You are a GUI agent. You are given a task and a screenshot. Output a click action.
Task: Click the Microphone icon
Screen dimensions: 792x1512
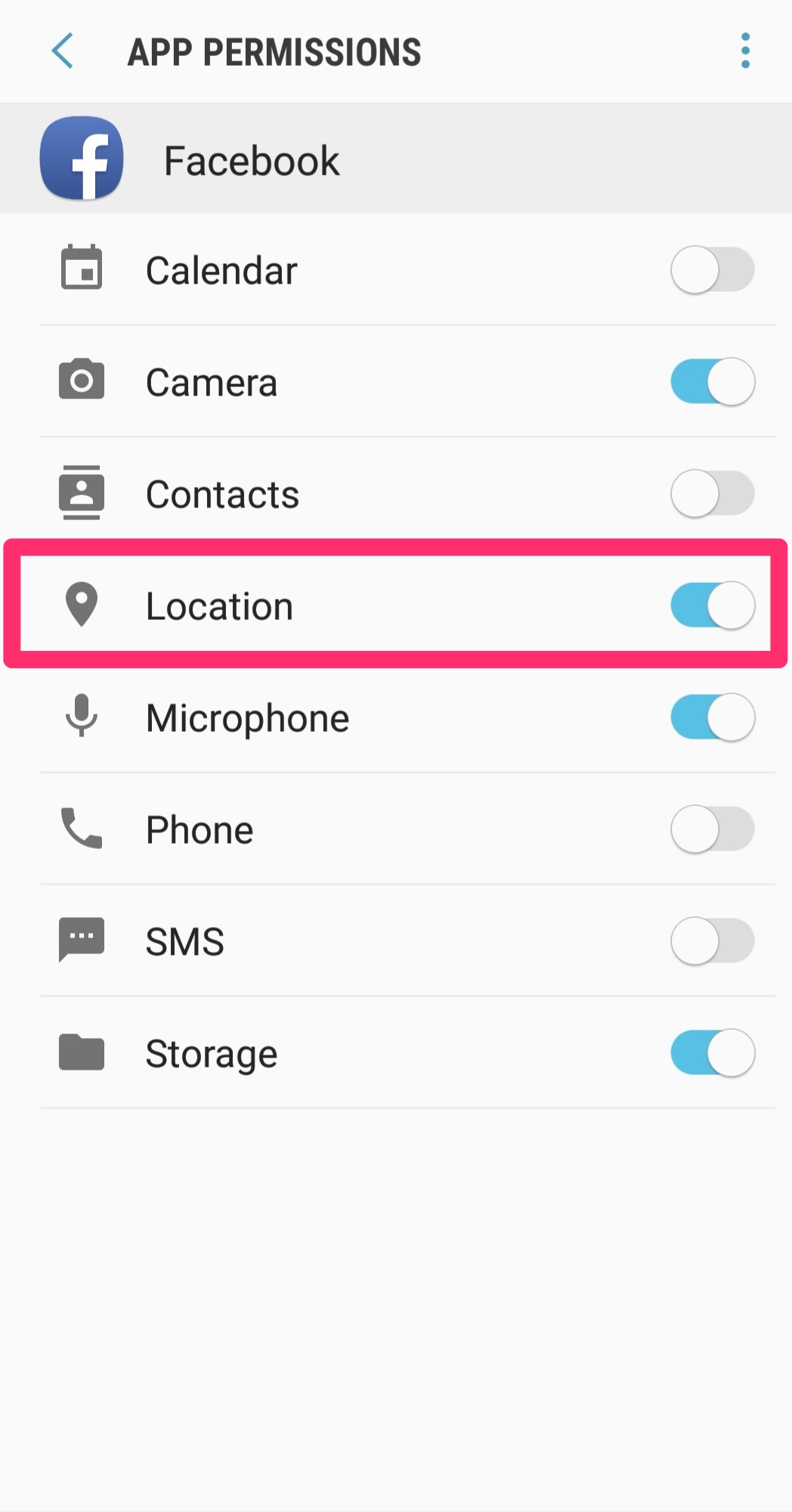coord(80,717)
